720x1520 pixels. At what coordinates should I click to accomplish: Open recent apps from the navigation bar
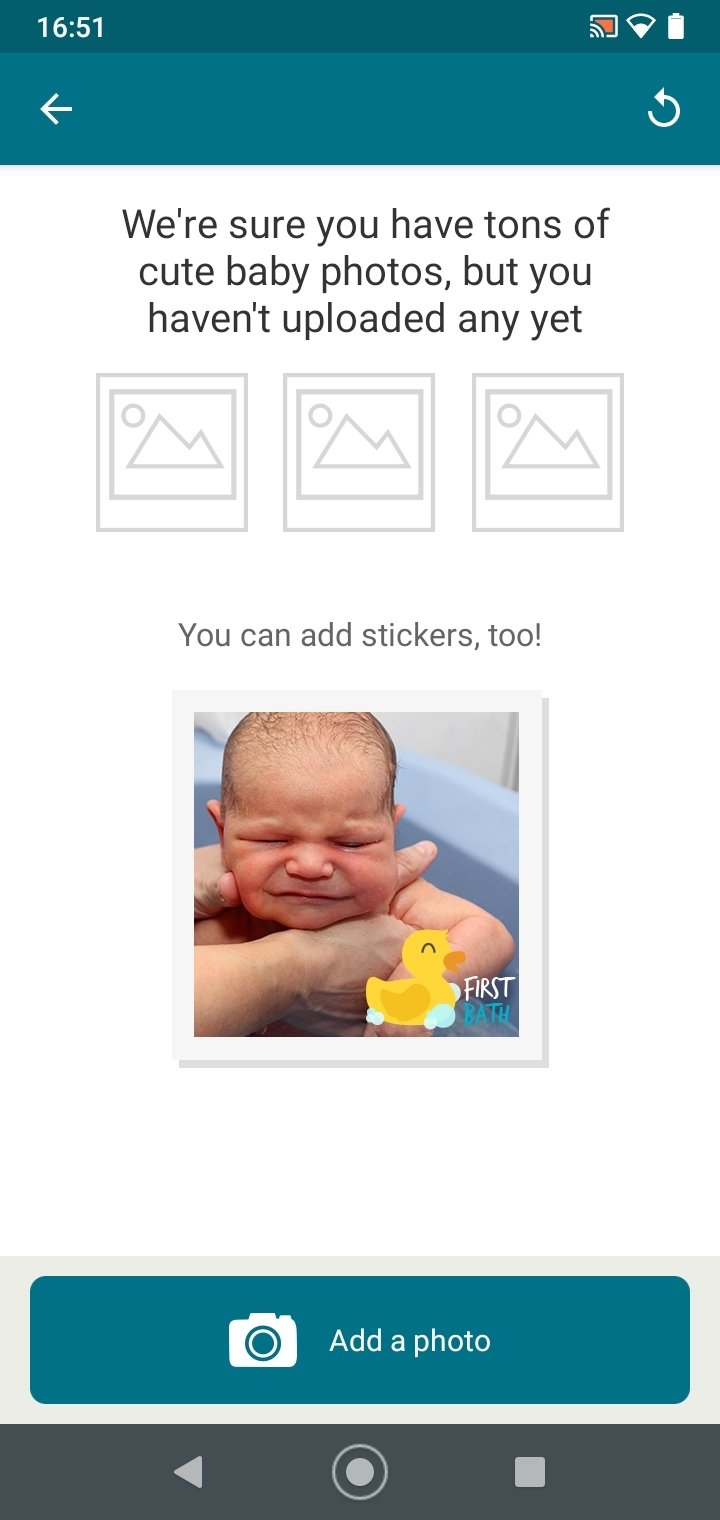[x=529, y=1472]
